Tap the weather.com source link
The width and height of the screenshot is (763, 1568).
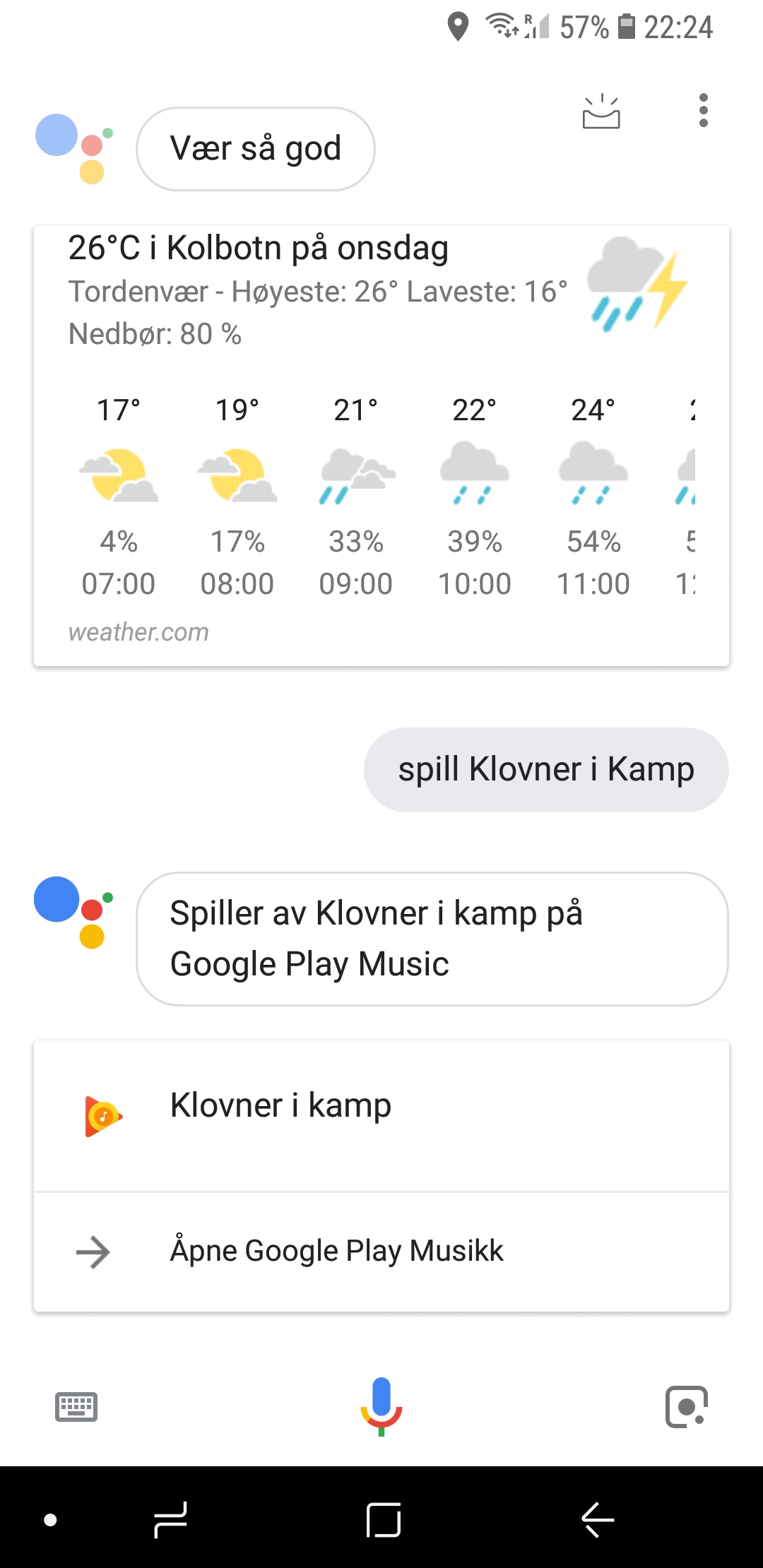coord(138,631)
